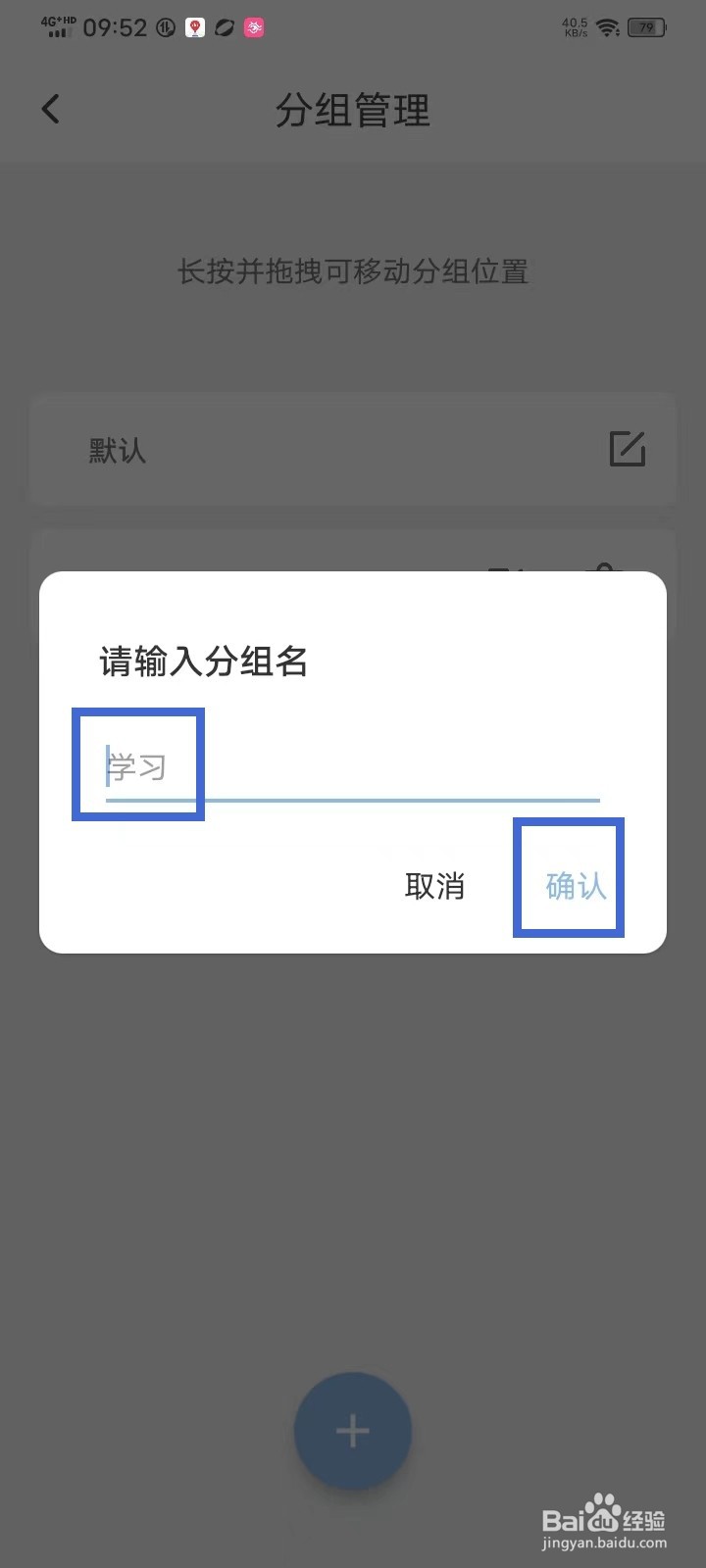Tap the blue plus floating action button

353,1430
